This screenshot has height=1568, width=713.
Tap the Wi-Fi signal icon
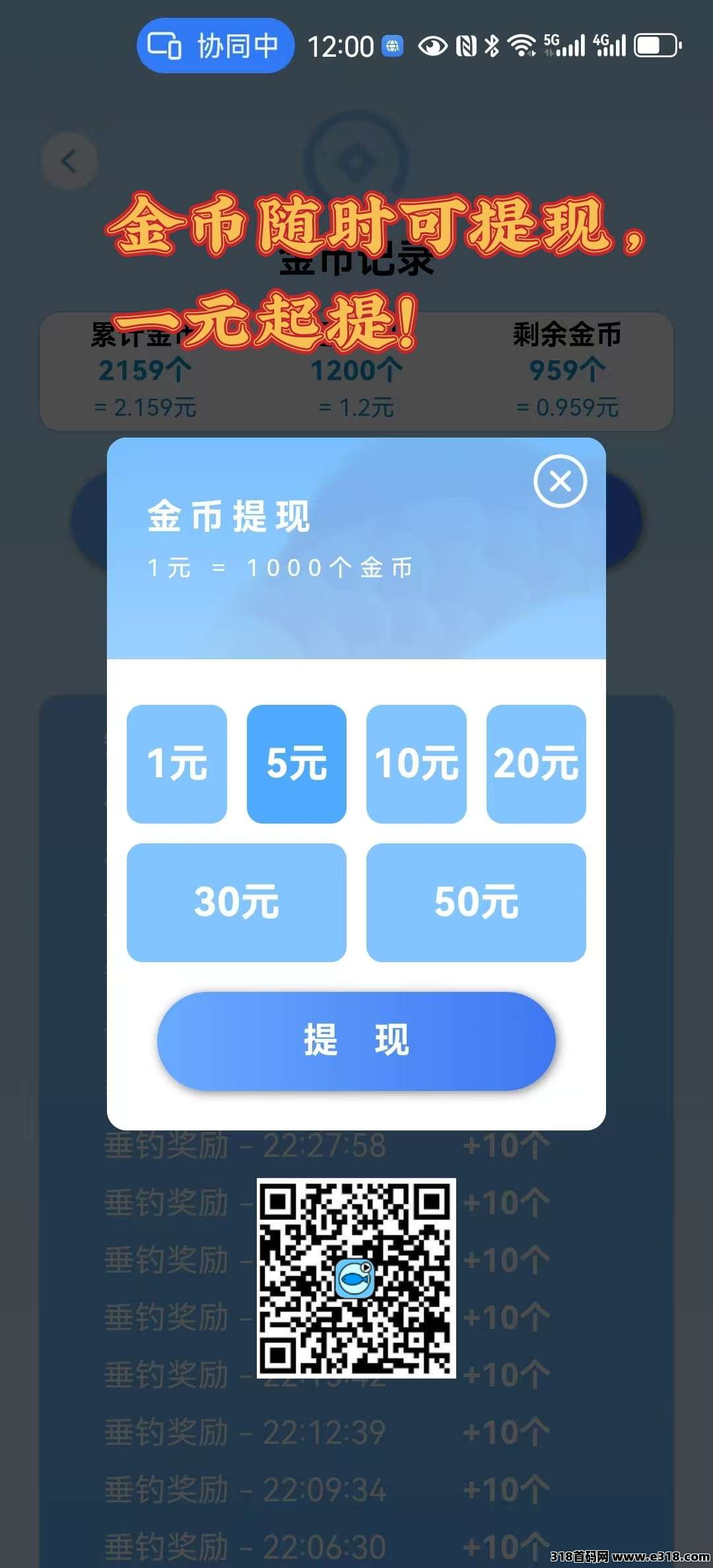point(521,46)
